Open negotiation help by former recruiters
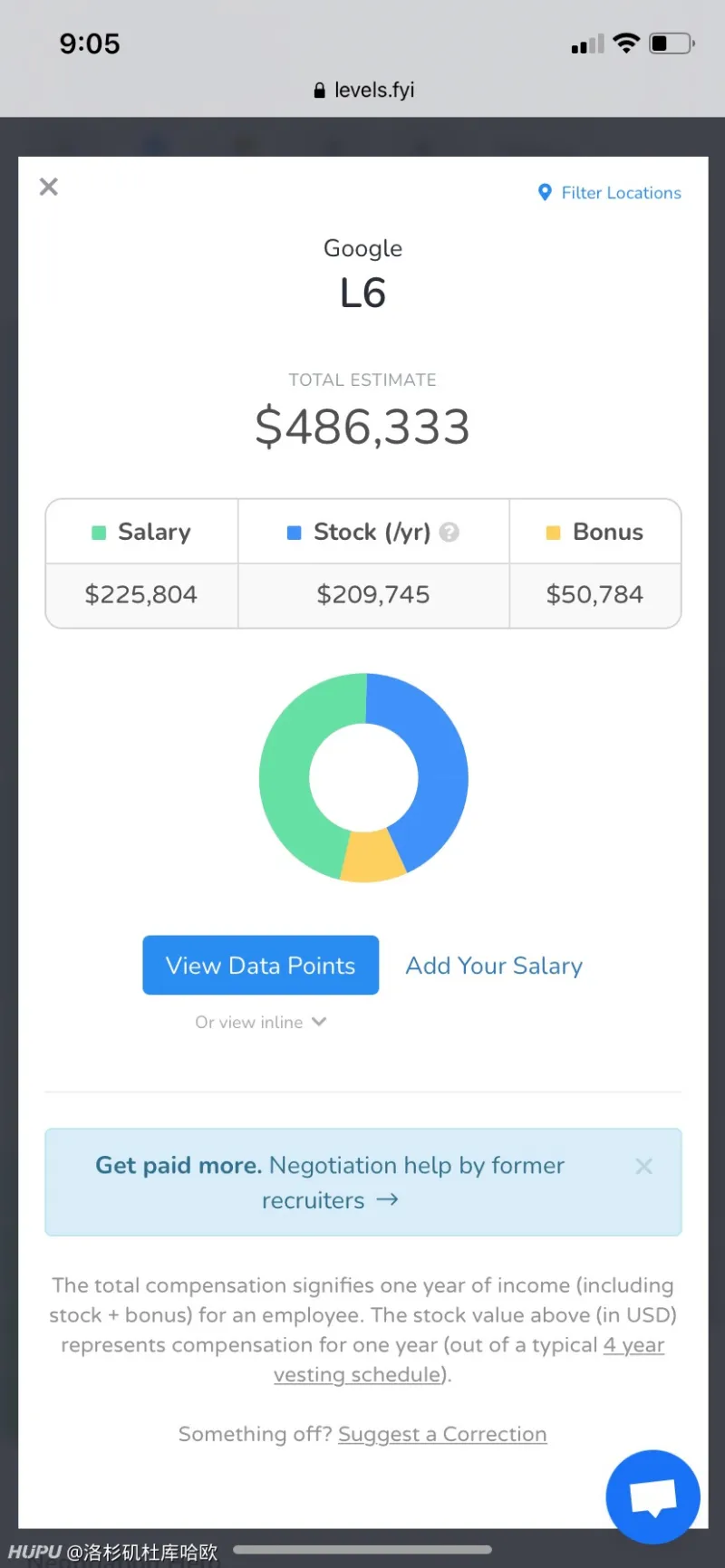The height and width of the screenshot is (1568, 725). pos(331,1182)
